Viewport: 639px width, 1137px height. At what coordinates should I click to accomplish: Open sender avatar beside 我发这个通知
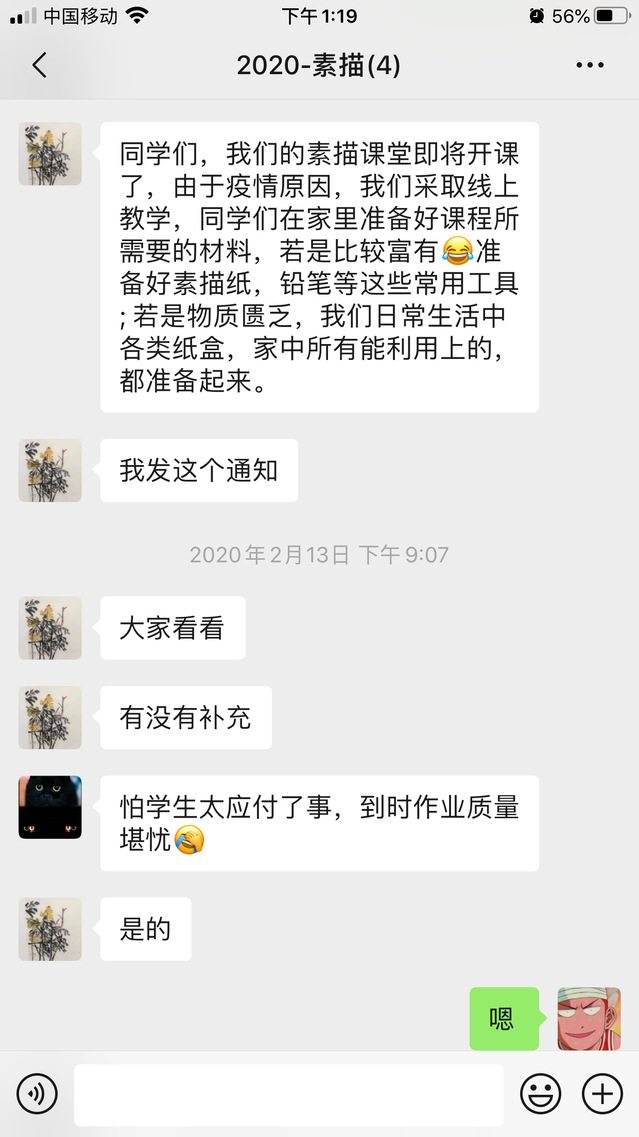point(50,470)
